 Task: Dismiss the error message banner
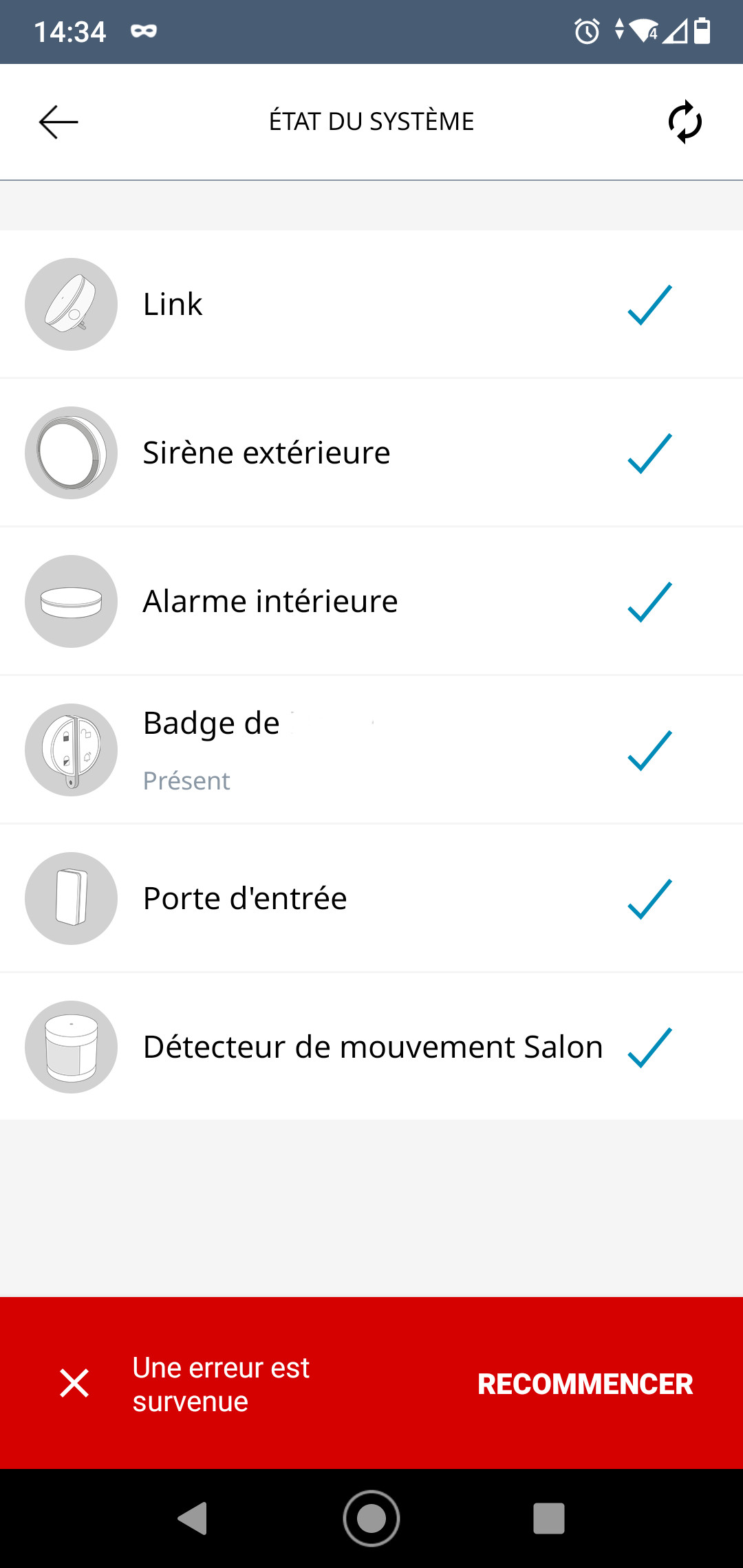(x=74, y=1383)
